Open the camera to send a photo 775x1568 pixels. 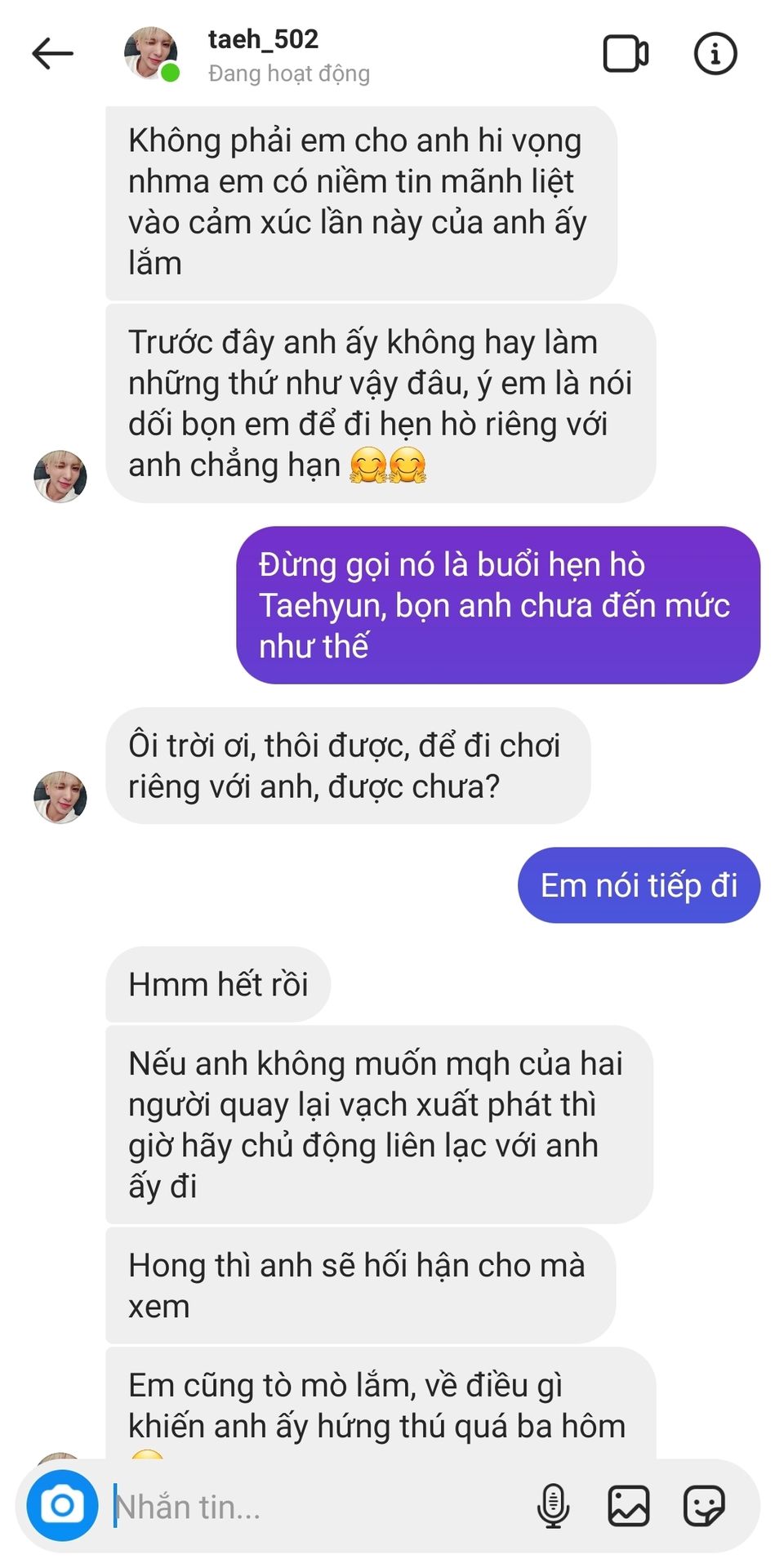pos(63,1505)
